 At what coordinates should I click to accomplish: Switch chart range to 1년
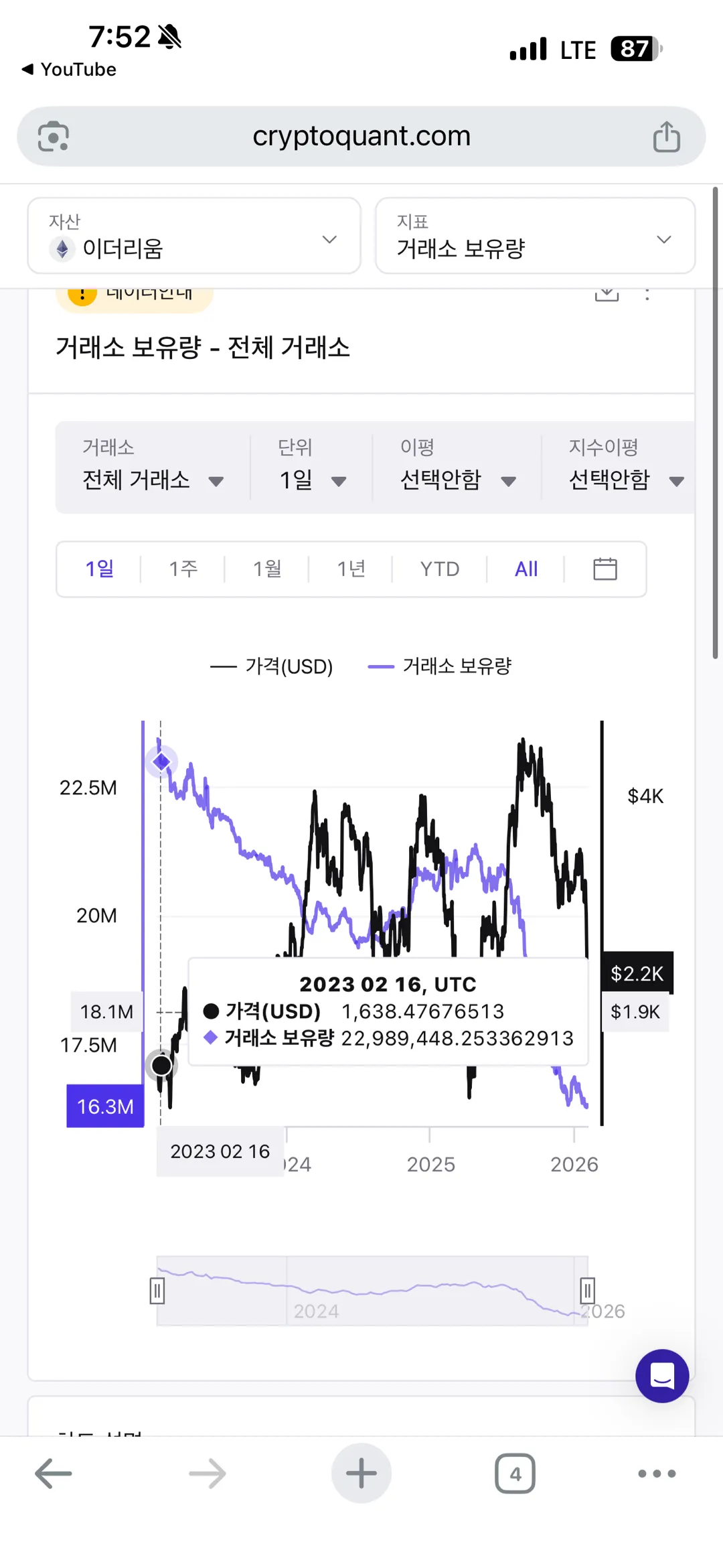click(351, 569)
